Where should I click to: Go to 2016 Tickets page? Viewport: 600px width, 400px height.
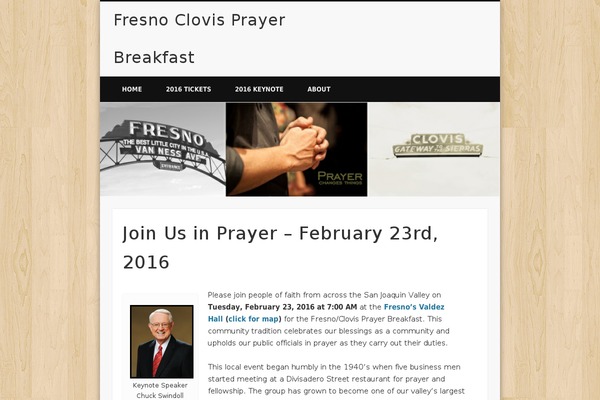coord(188,89)
